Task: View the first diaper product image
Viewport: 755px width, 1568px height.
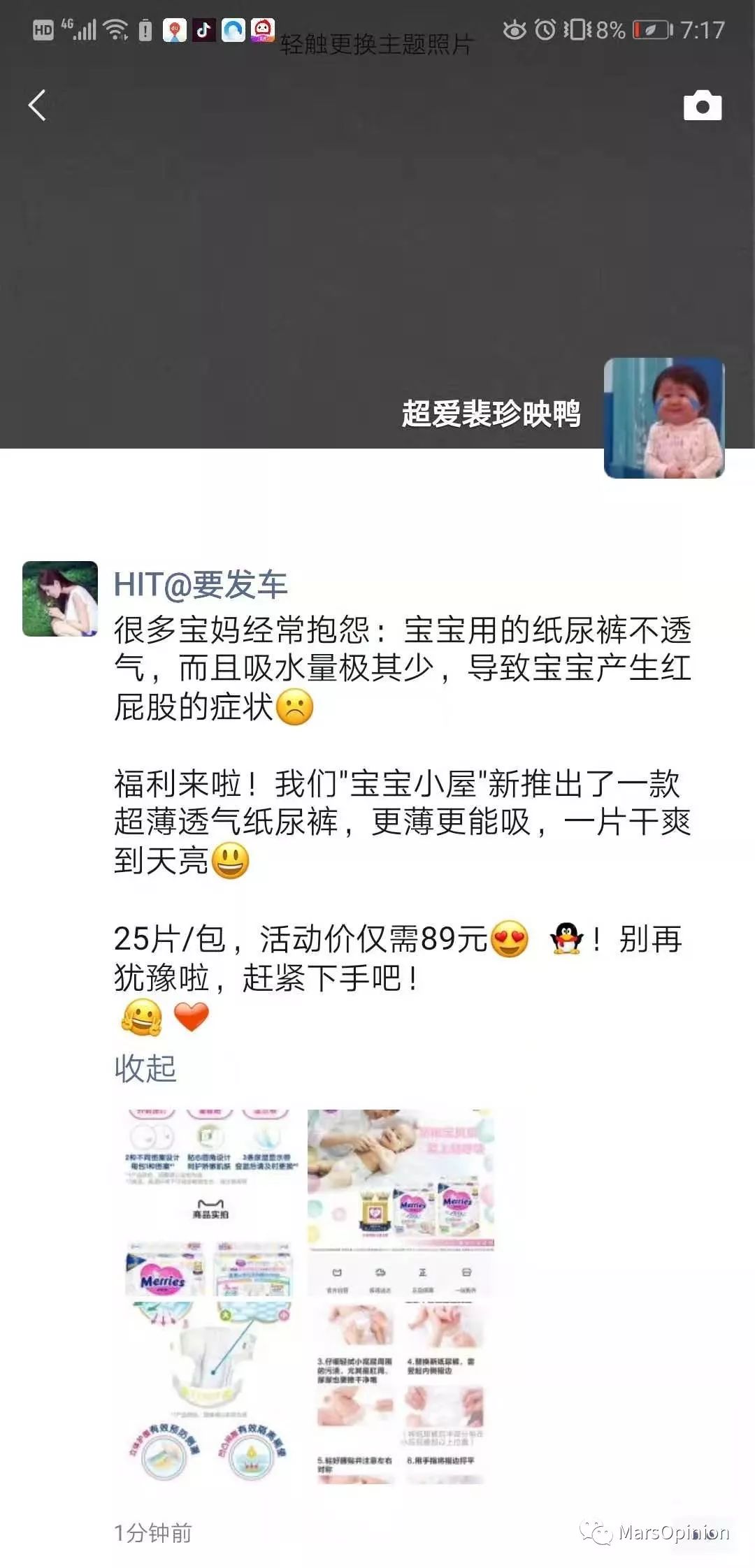Action: tap(209, 1296)
